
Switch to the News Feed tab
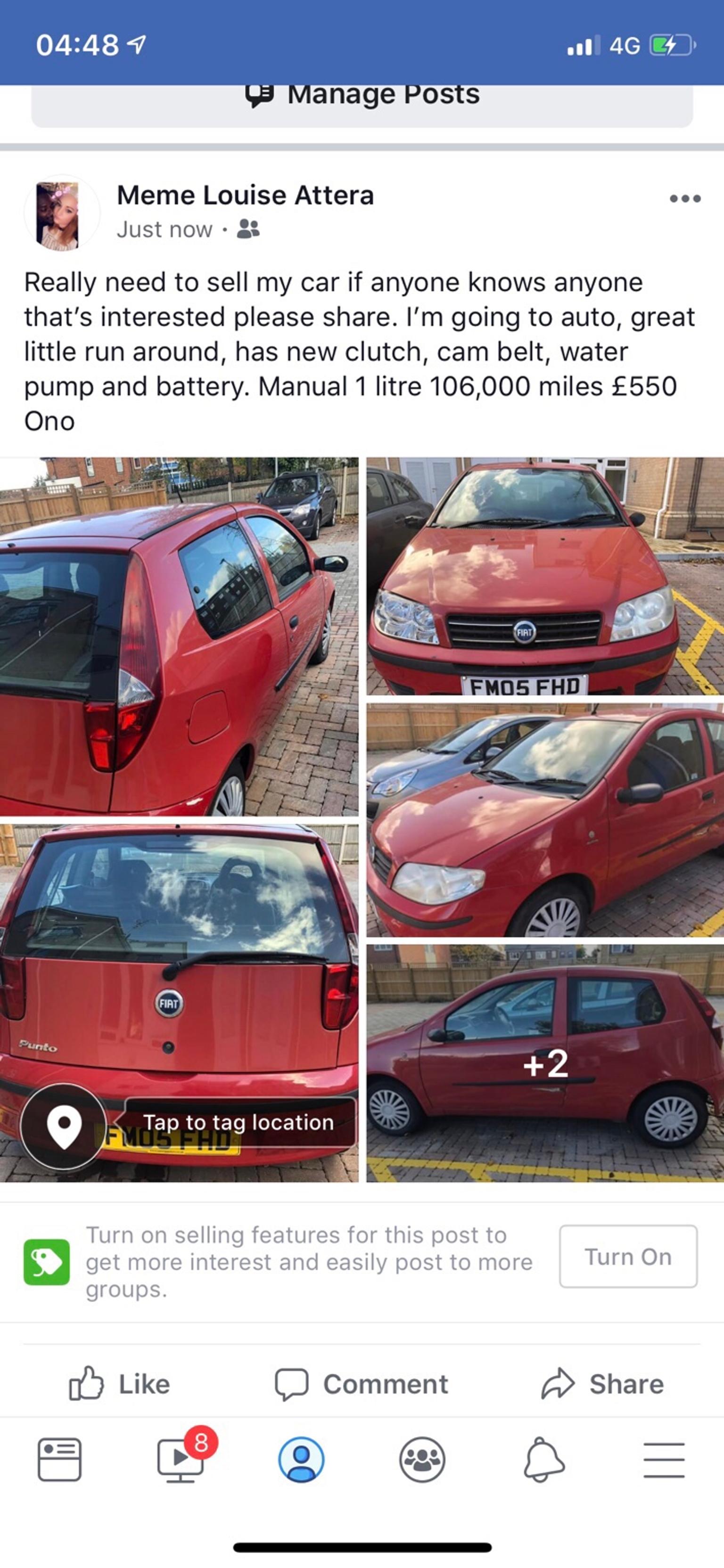coord(60,1459)
